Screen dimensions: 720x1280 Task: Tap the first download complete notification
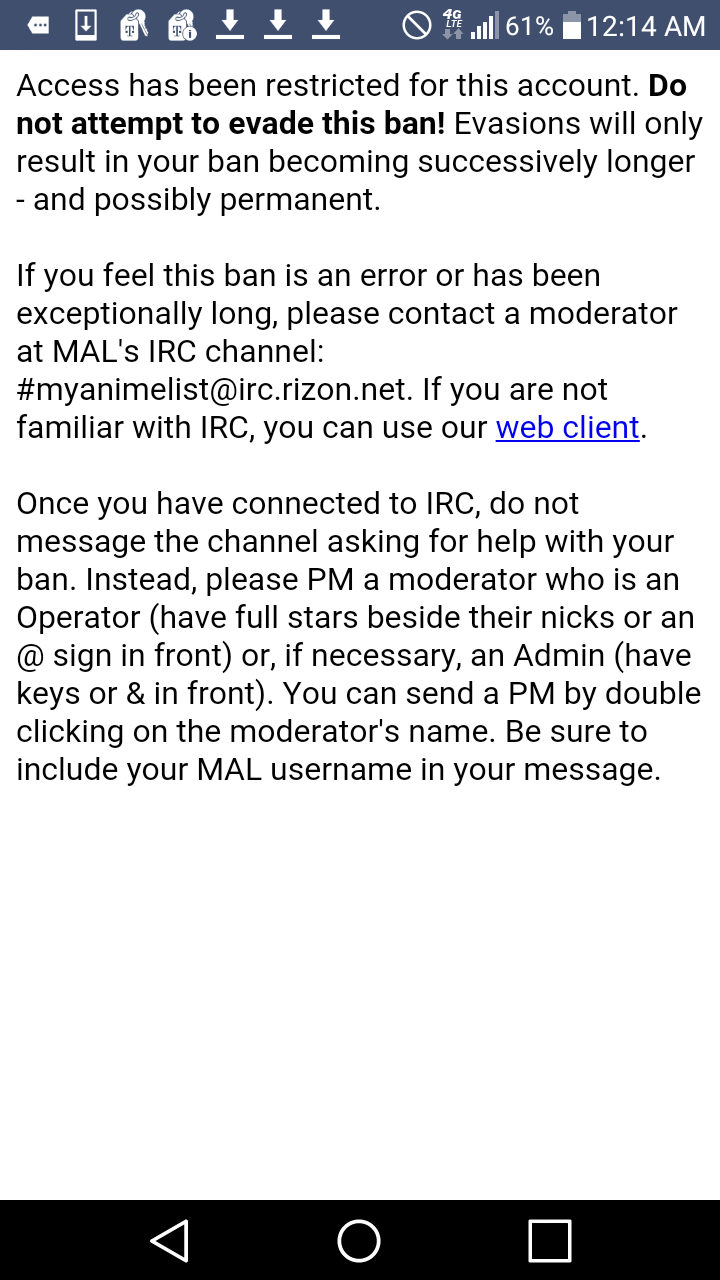point(230,24)
